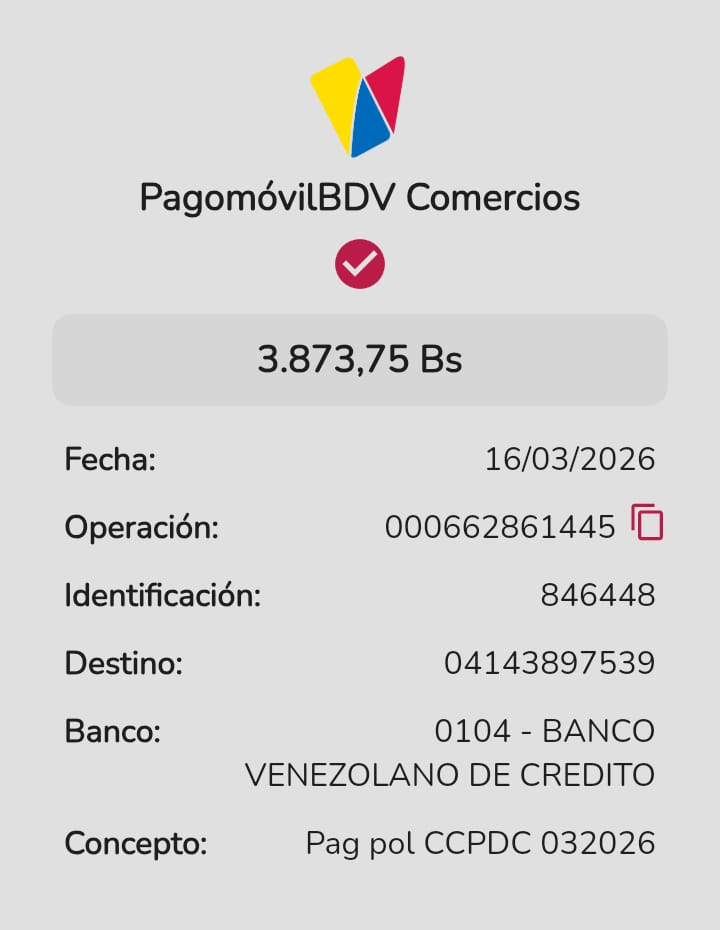Copy the operation number 000662861445
Viewport: 720px width, 930px height.
click(x=647, y=523)
